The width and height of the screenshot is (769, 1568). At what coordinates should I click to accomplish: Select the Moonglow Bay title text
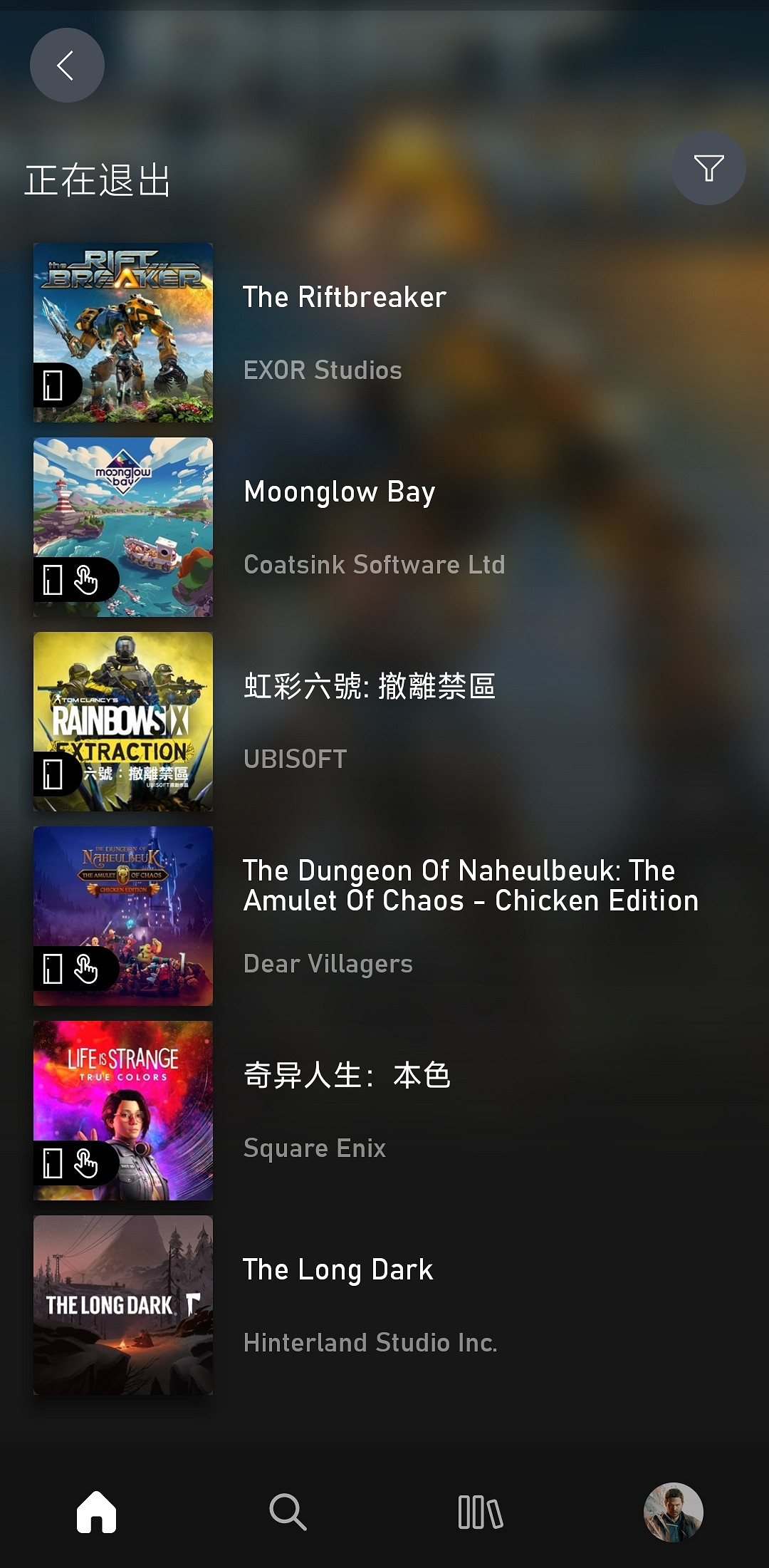pos(338,492)
